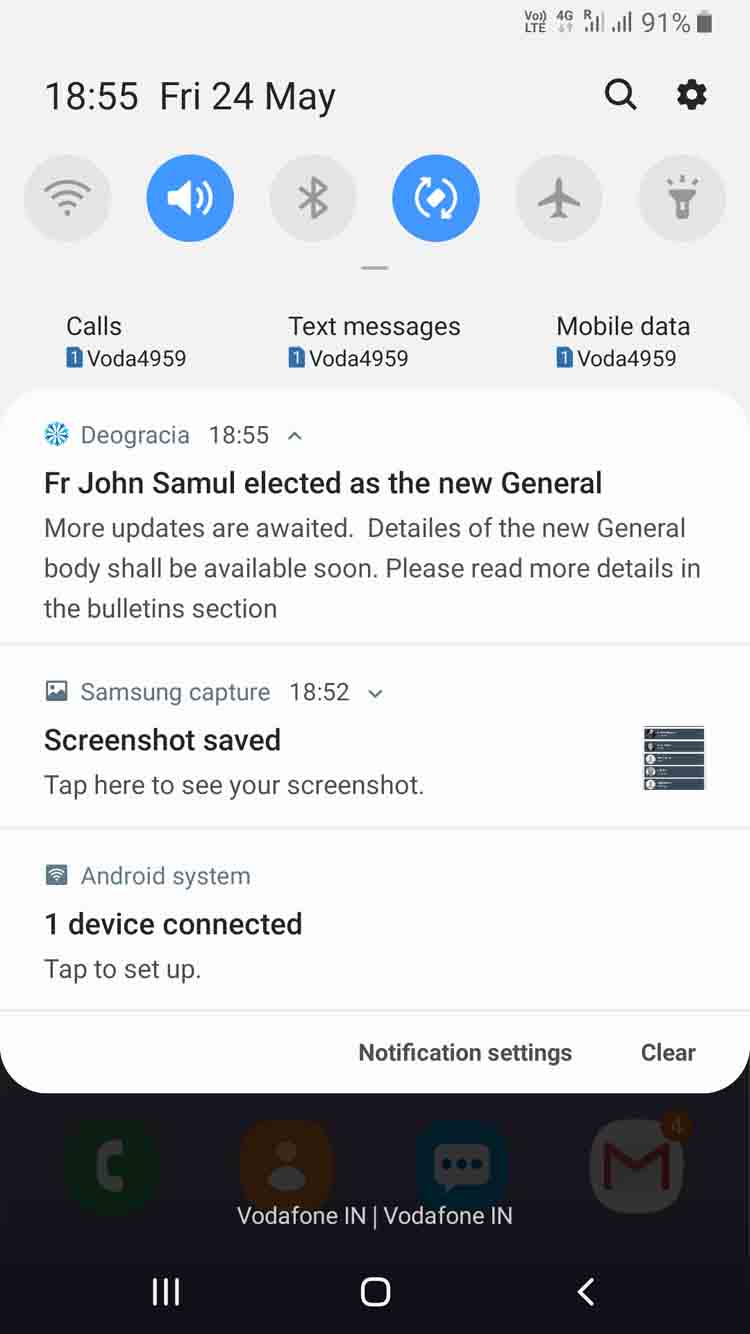
Task: Enable Bluetooth quick toggle
Action: coord(313,198)
